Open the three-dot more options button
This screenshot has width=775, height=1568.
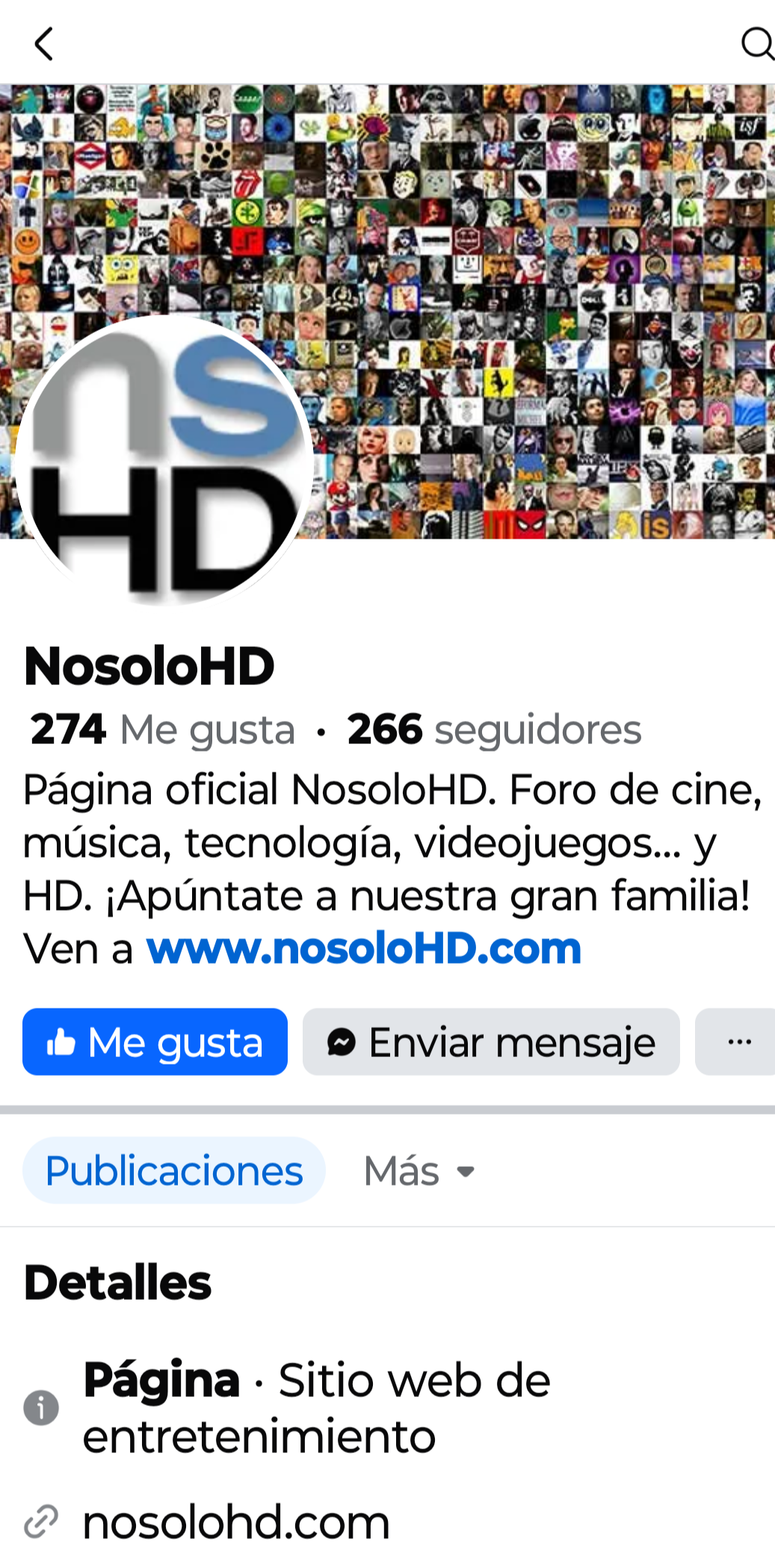738,1041
